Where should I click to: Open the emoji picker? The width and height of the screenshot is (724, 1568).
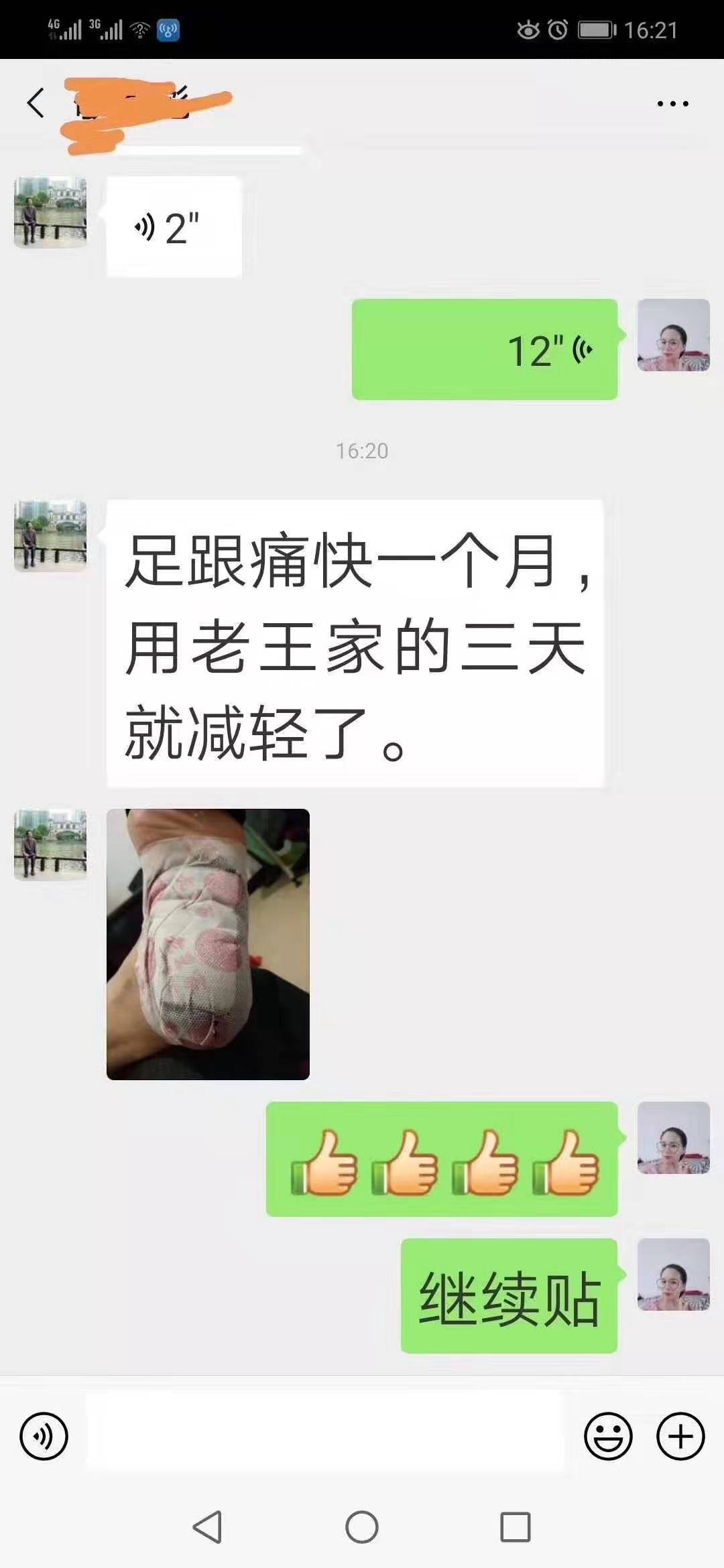pyautogui.click(x=608, y=1436)
